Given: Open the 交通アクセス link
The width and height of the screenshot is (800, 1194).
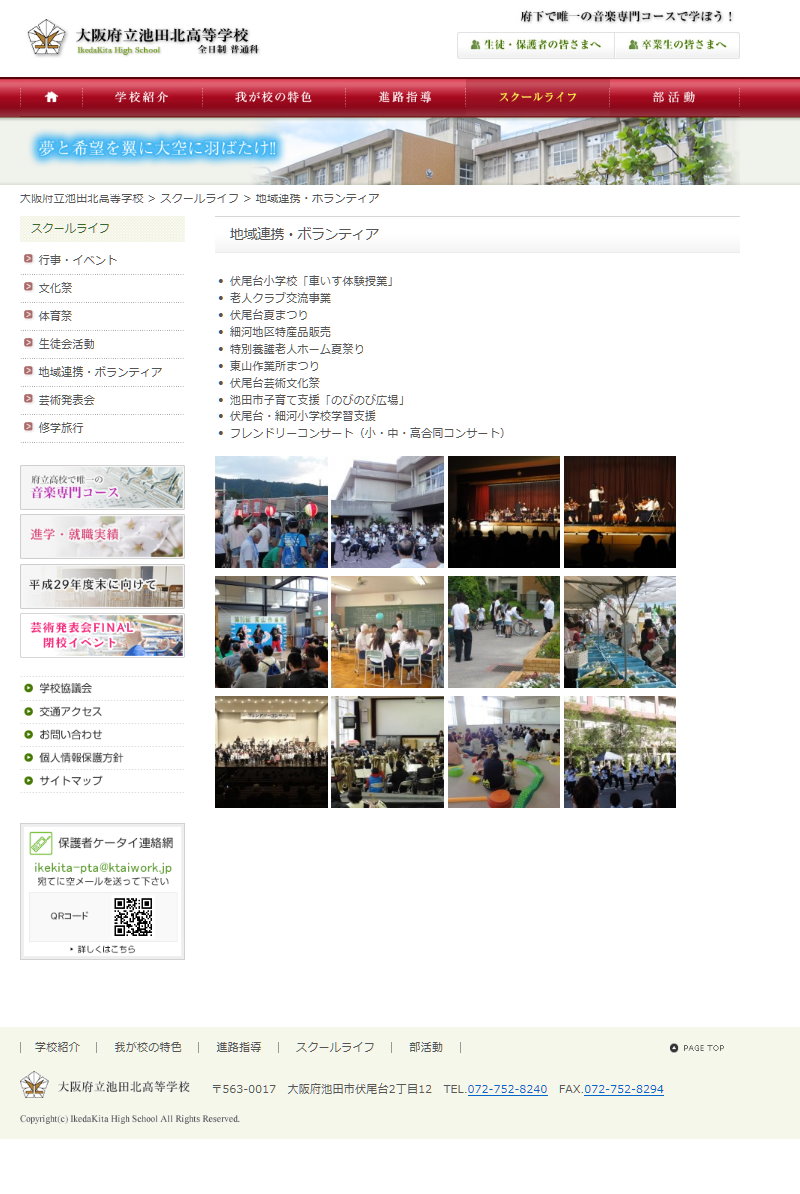Looking at the screenshot, I should point(70,712).
